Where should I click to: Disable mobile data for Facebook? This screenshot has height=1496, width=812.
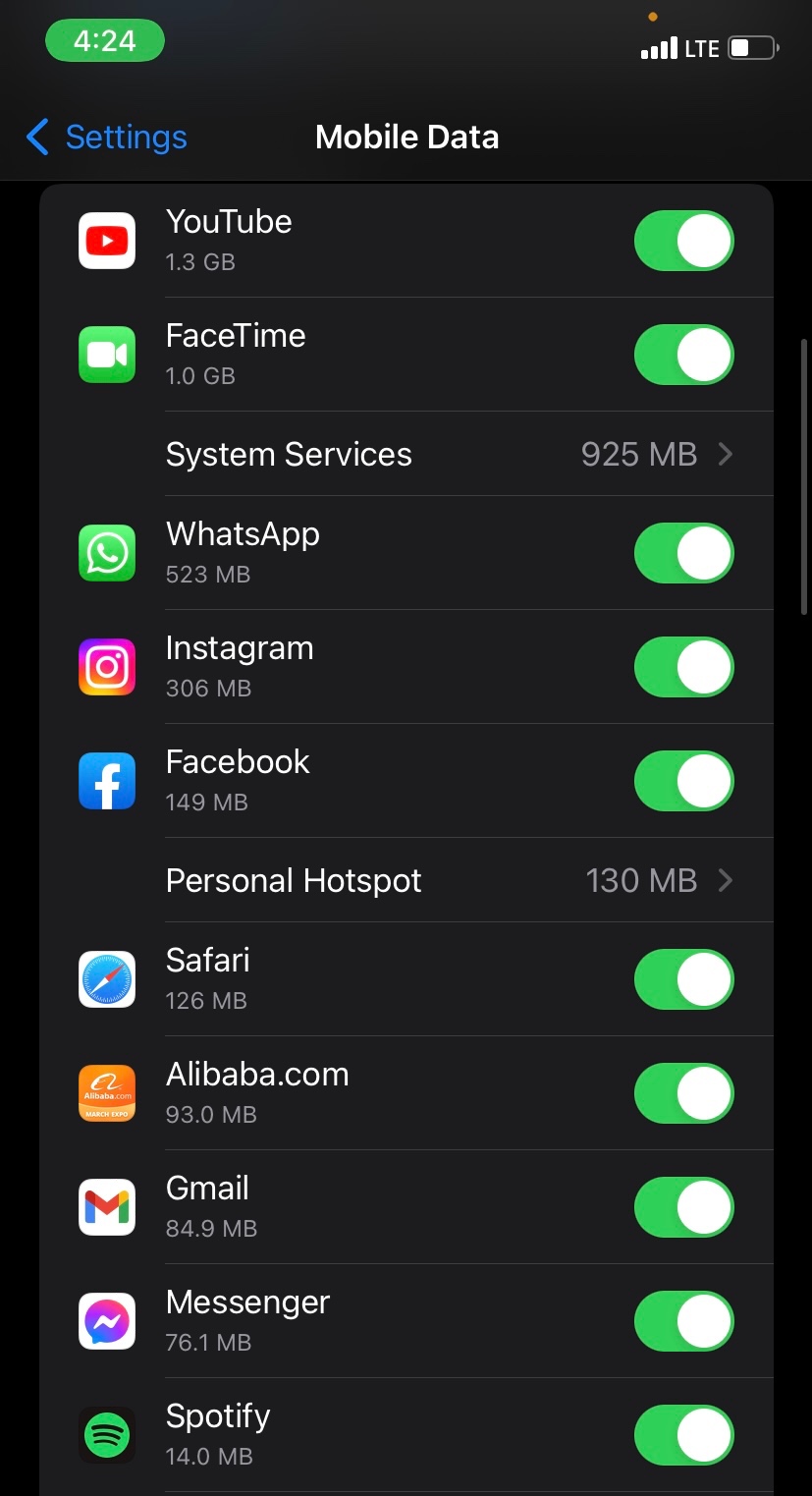pos(683,781)
